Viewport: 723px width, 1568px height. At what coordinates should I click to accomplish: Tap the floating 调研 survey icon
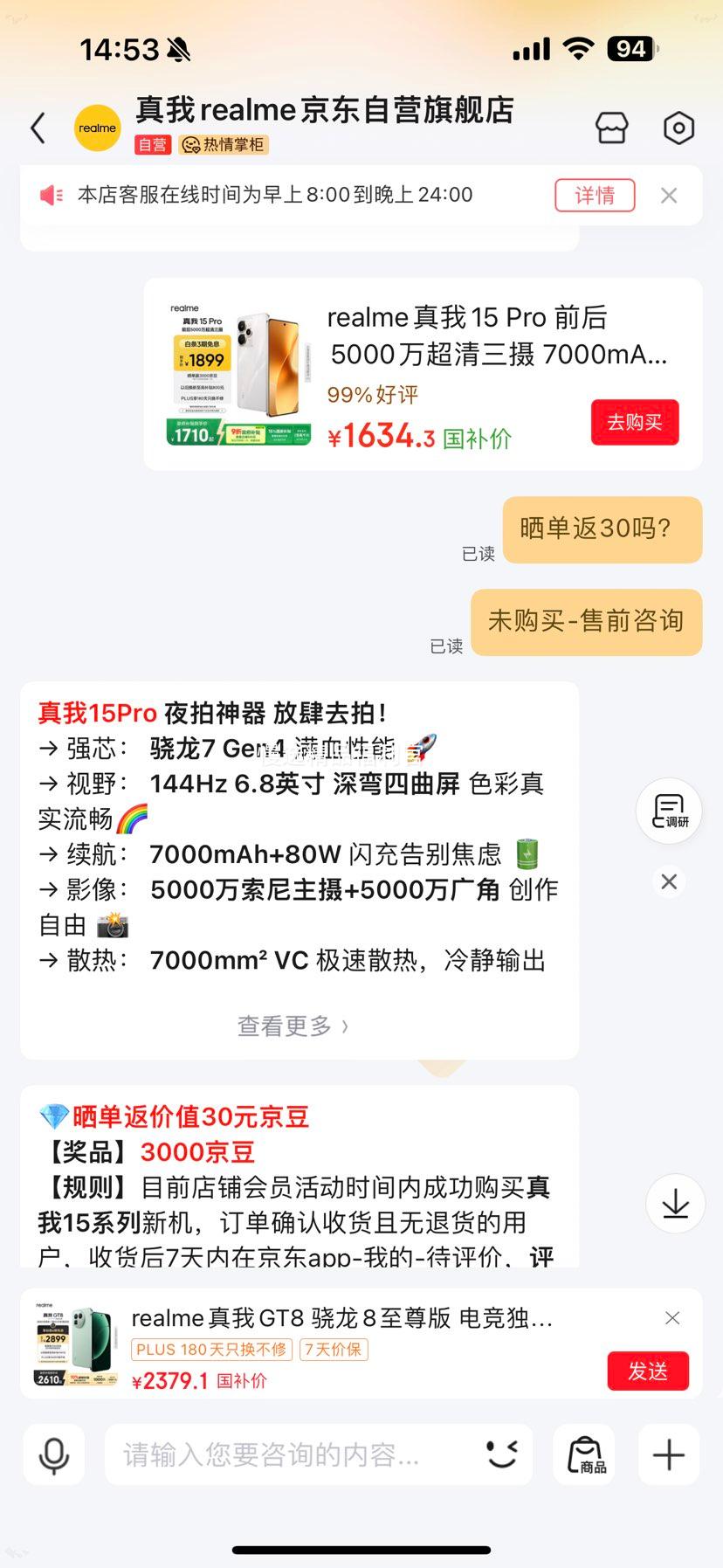668,810
